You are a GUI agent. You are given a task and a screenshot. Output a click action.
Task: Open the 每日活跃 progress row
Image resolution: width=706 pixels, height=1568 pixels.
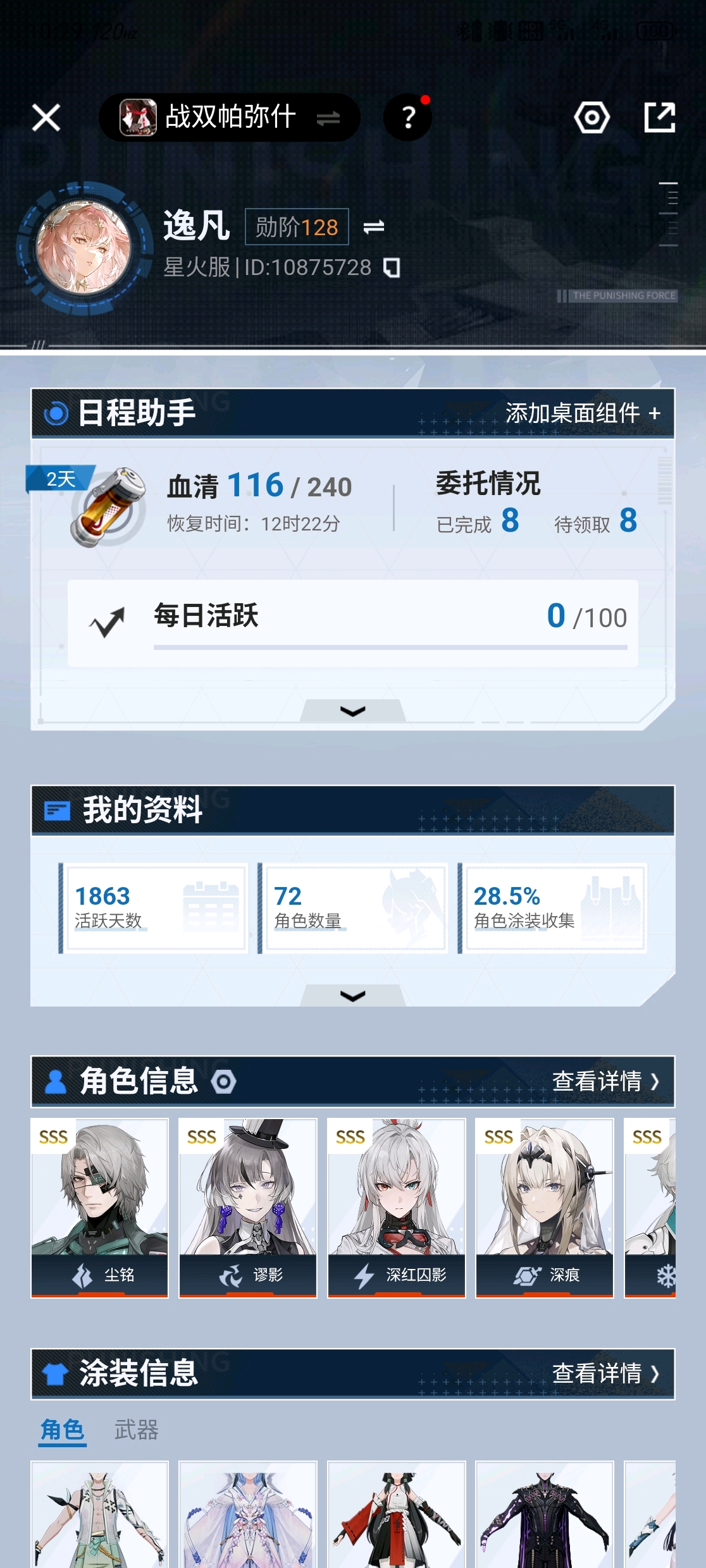point(352,623)
